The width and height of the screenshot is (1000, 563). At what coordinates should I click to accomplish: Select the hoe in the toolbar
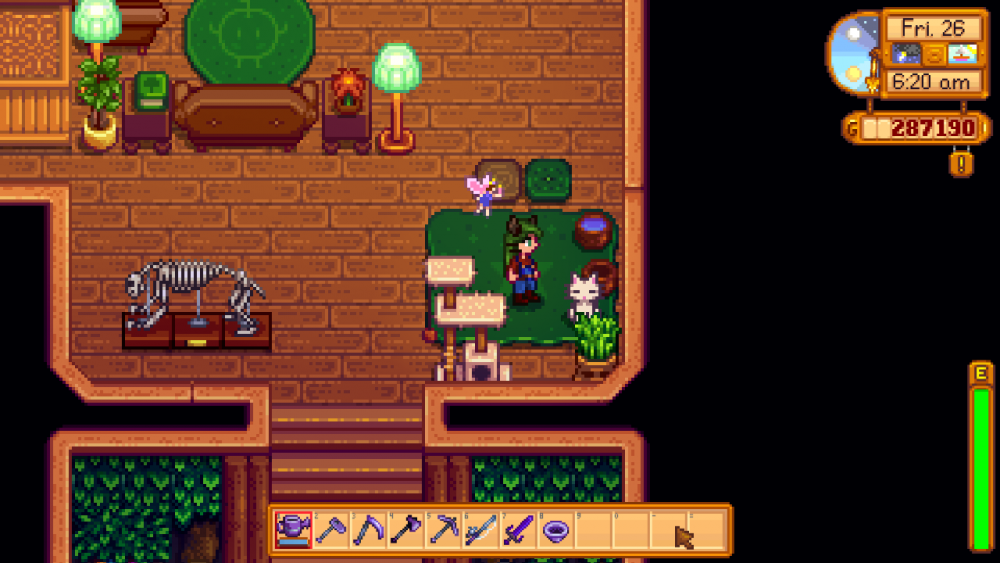331,530
